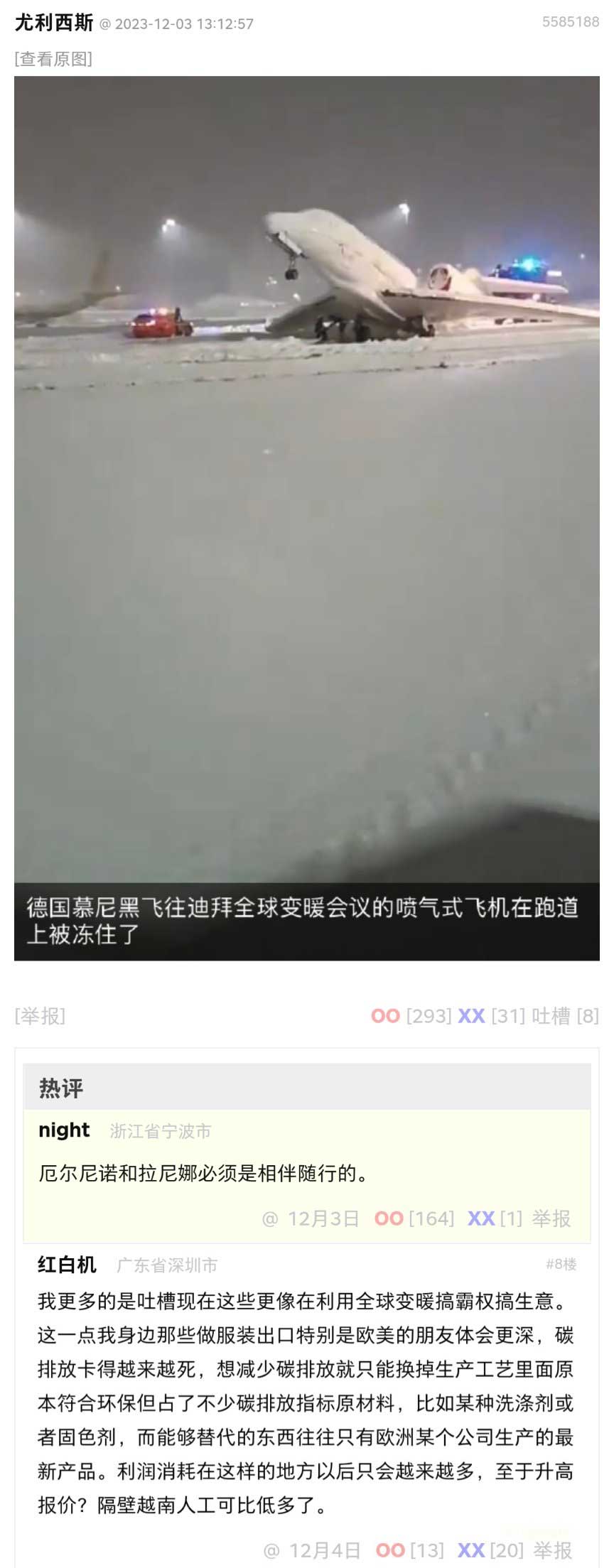Screen dimensions: 614x1568
Task: Open the 查看原图 link to view the original image
Action: point(53,59)
